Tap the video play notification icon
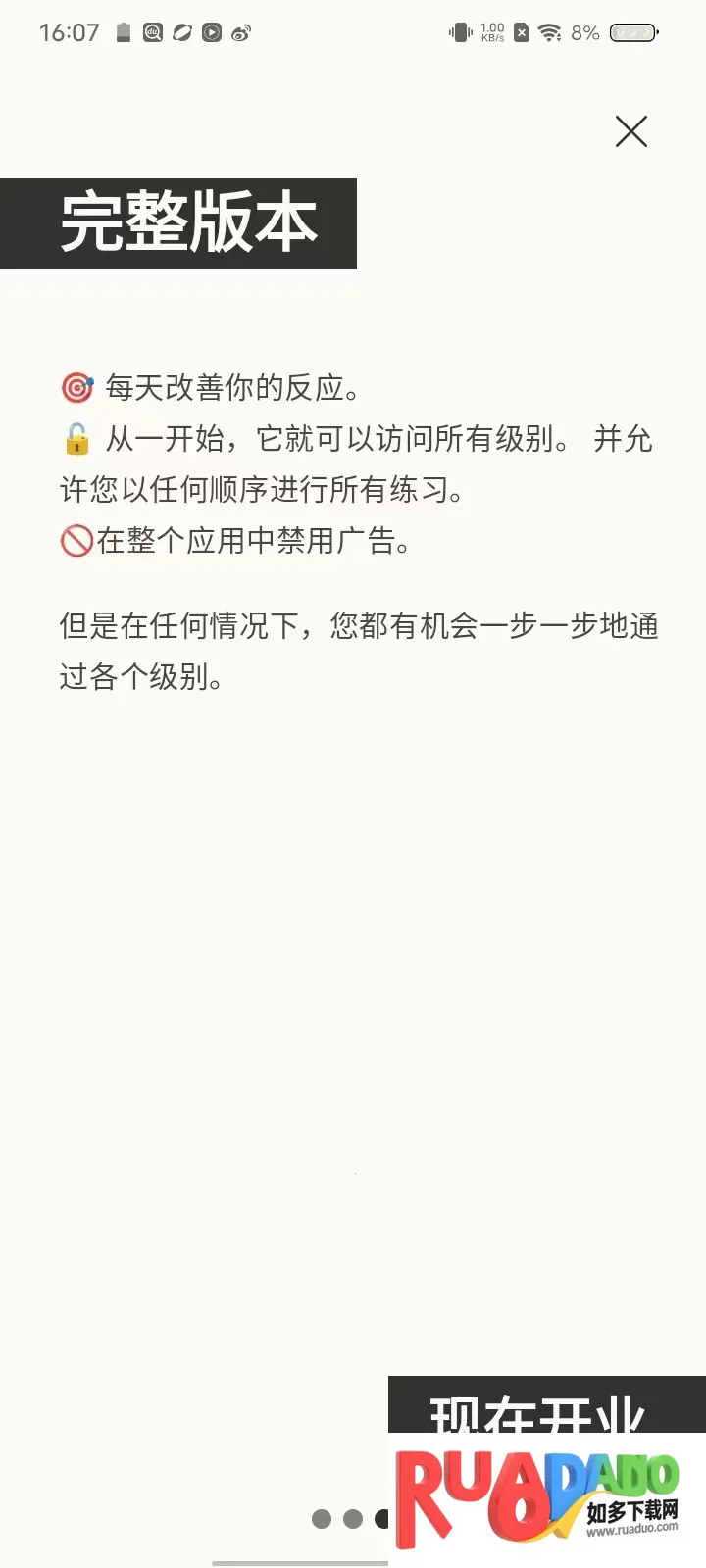706x1568 pixels. pyautogui.click(x=210, y=33)
